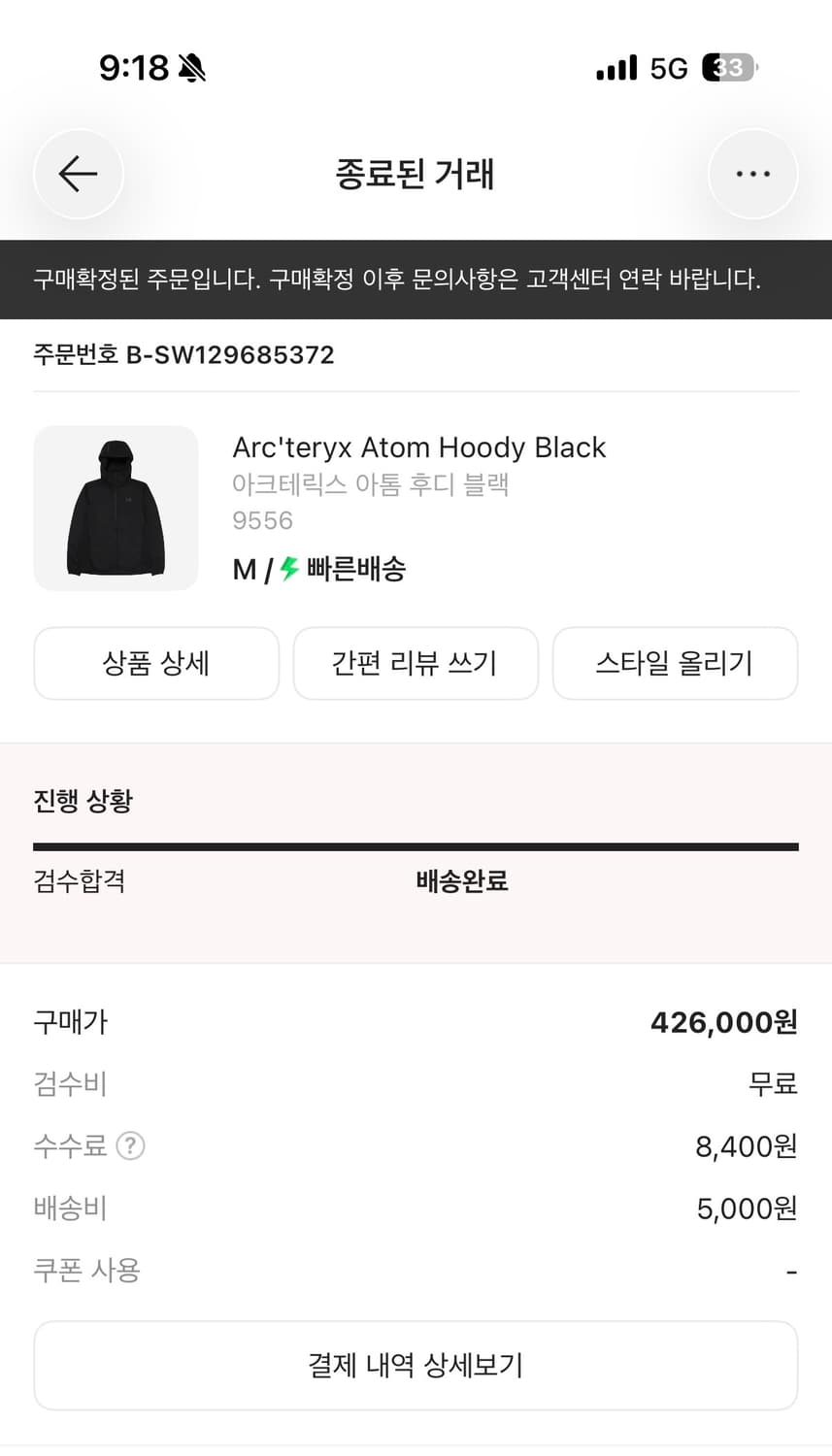Tap the purchase confirmation notice banner
Image resolution: width=832 pixels, height=1456 pixels.
pos(416,280)
